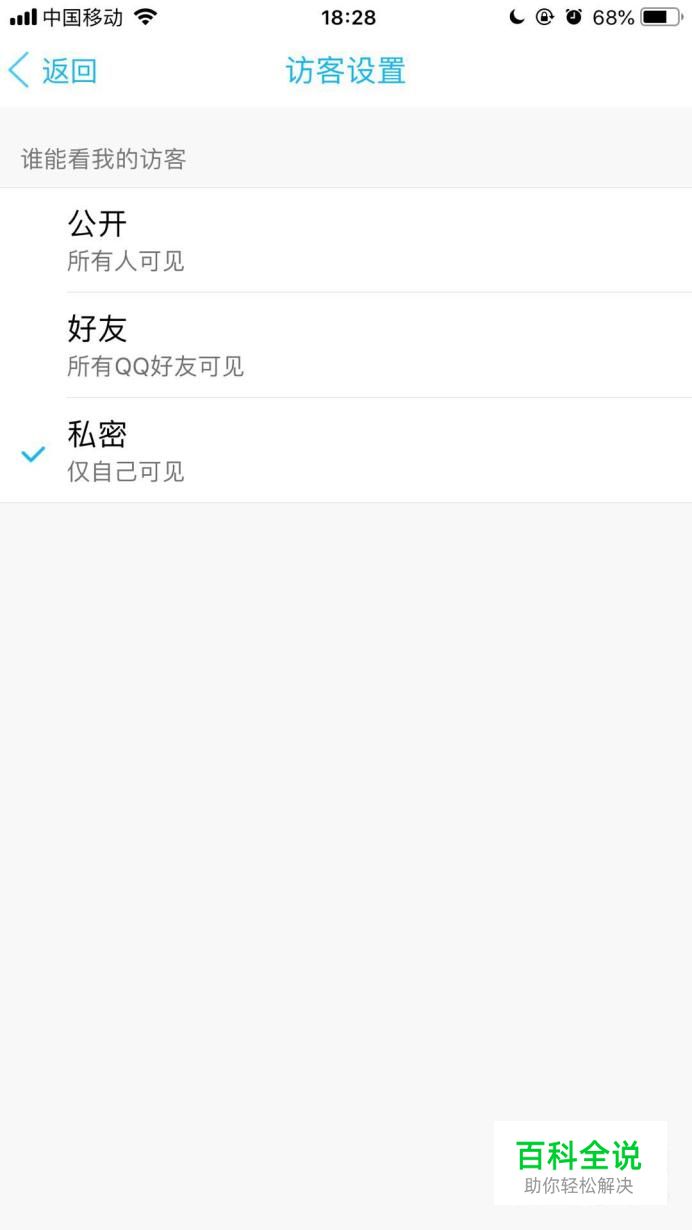Select 公开 visible to everyone

tap(346, 240)
